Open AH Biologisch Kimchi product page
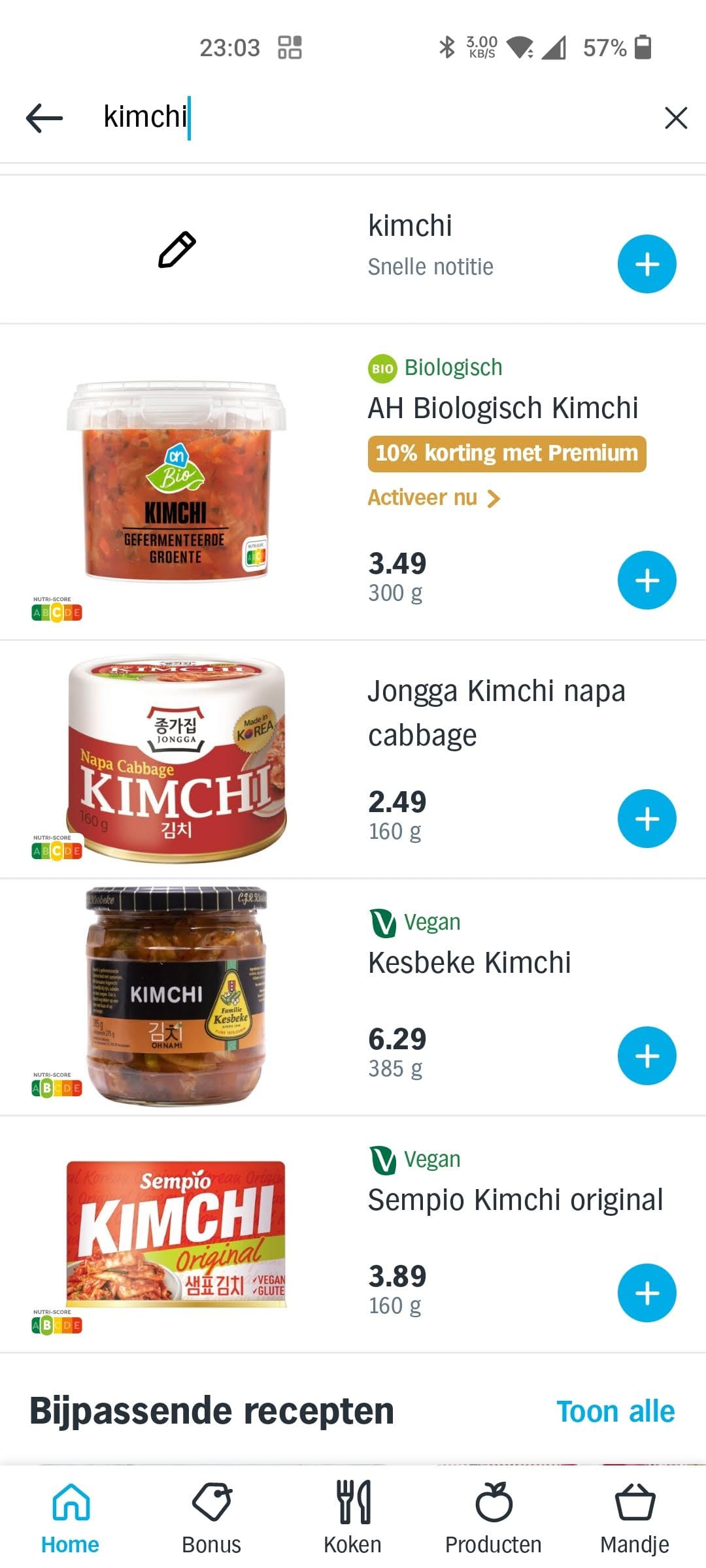This screenshot has width=706, height=1568. tap(502, 408)
